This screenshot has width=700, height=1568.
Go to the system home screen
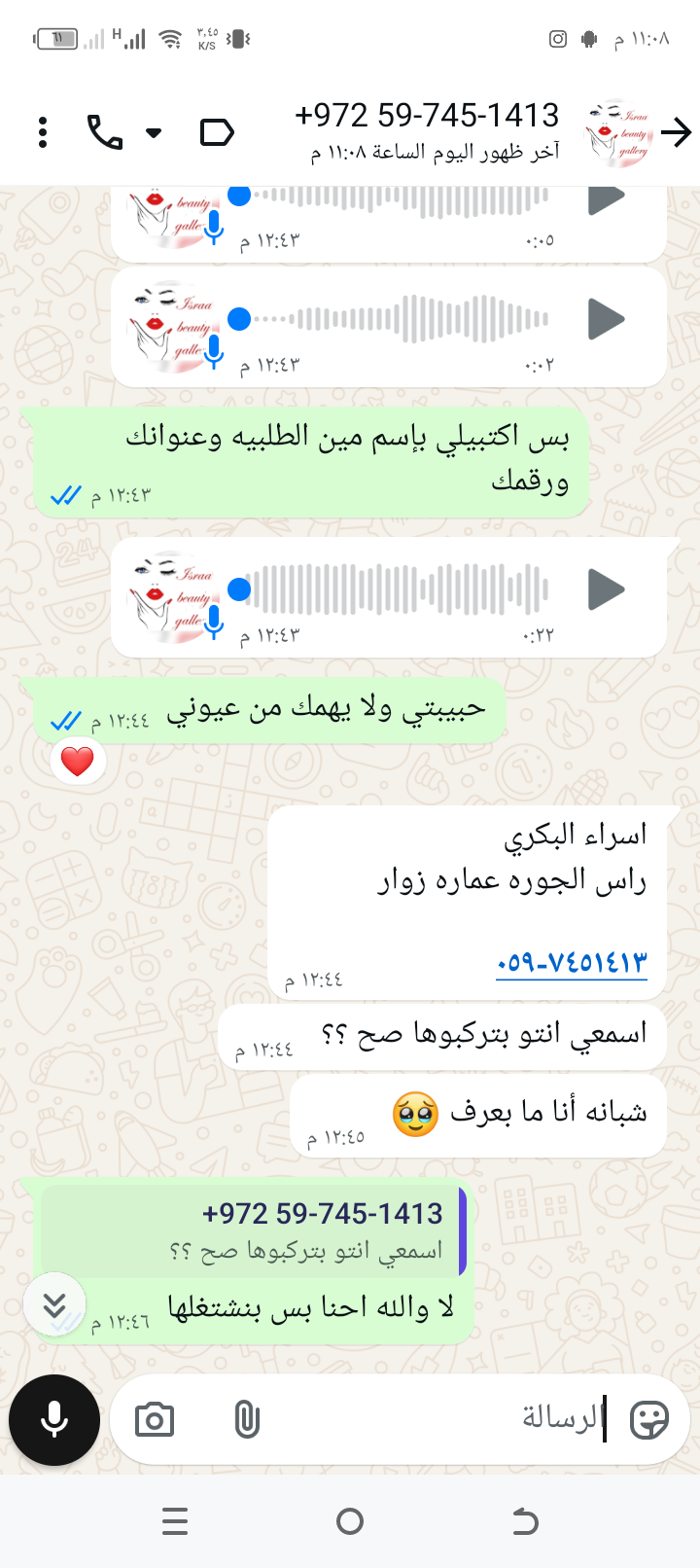coord(350,1521)
